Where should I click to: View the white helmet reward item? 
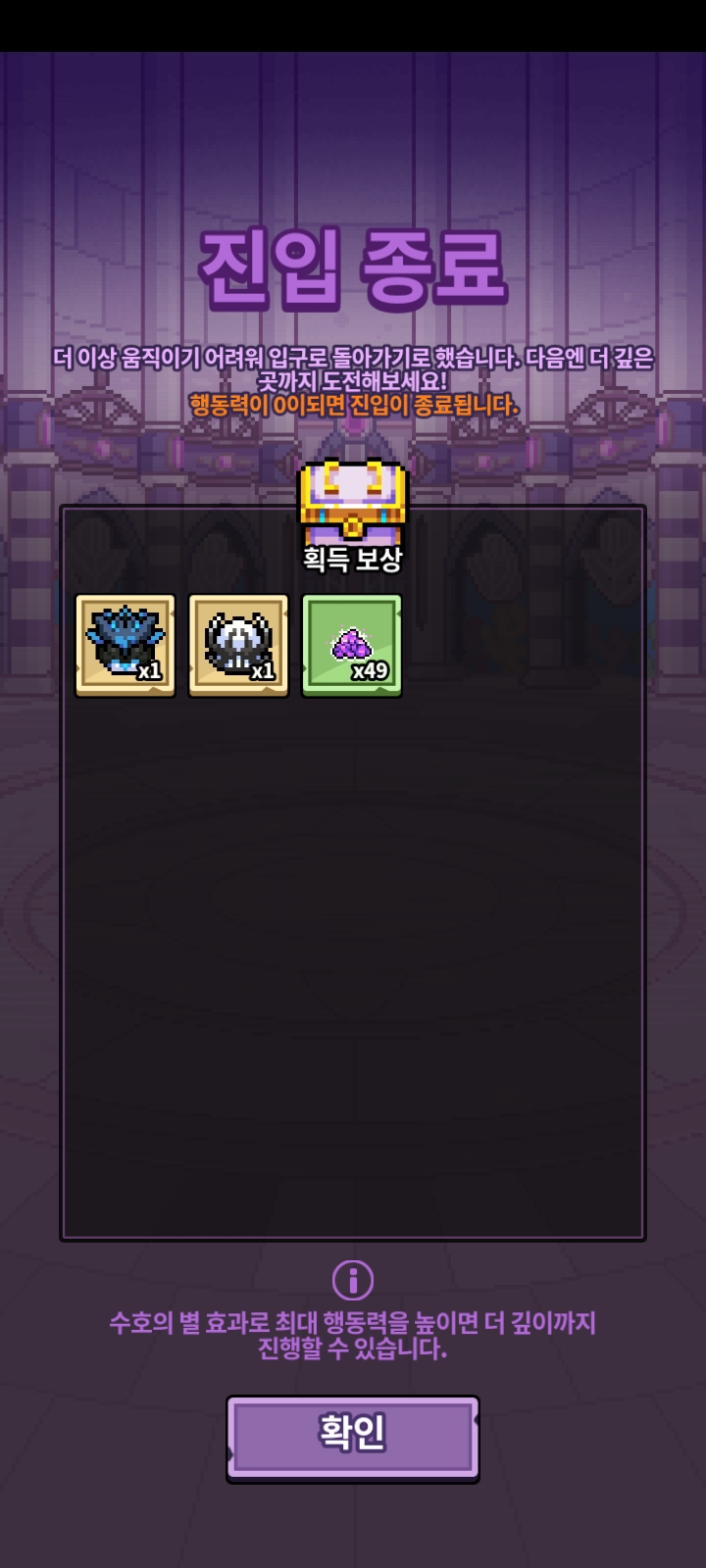point(238,644)
